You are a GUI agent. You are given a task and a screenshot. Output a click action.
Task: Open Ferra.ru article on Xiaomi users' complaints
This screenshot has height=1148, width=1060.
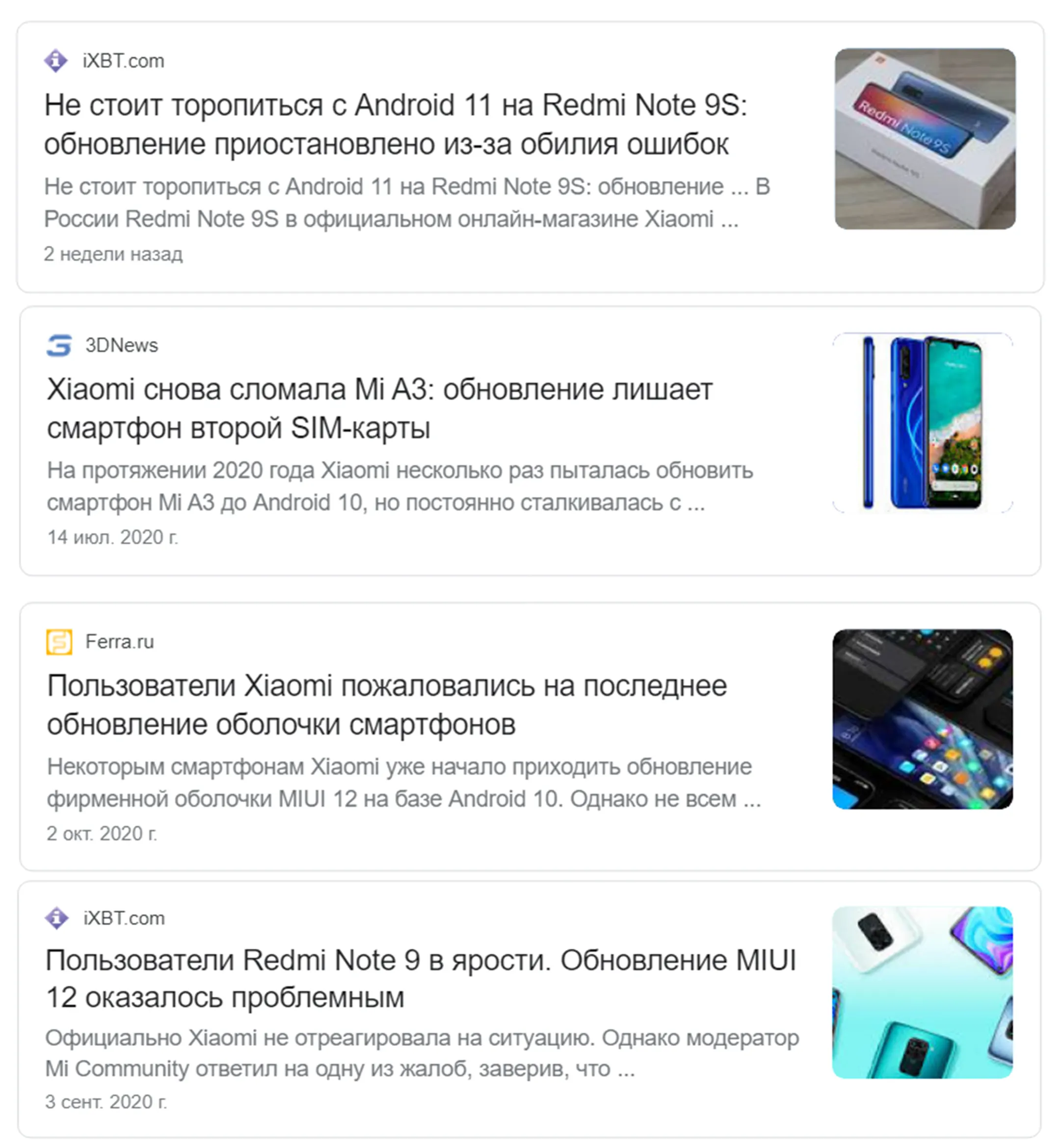tap(387, 704)
